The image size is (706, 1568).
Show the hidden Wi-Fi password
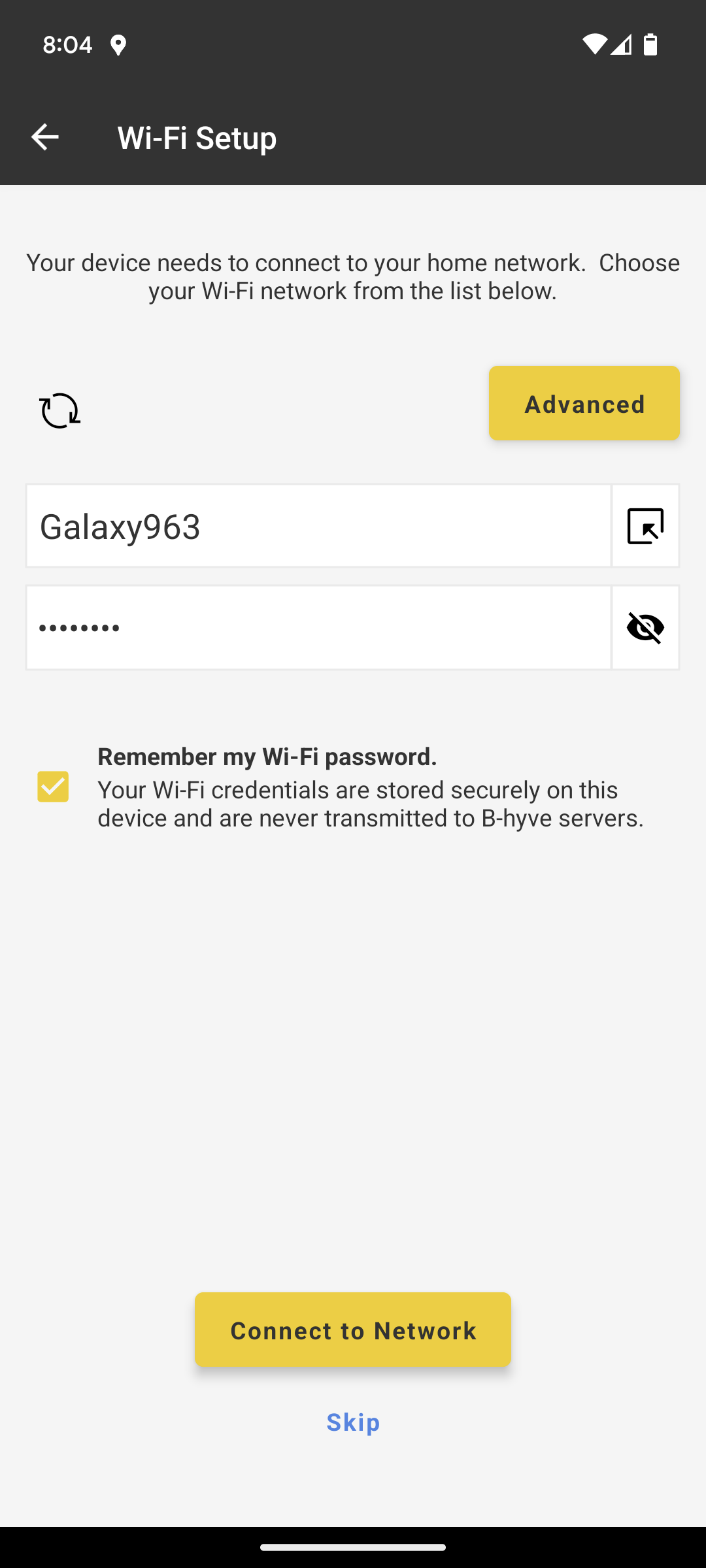(645, 627)
